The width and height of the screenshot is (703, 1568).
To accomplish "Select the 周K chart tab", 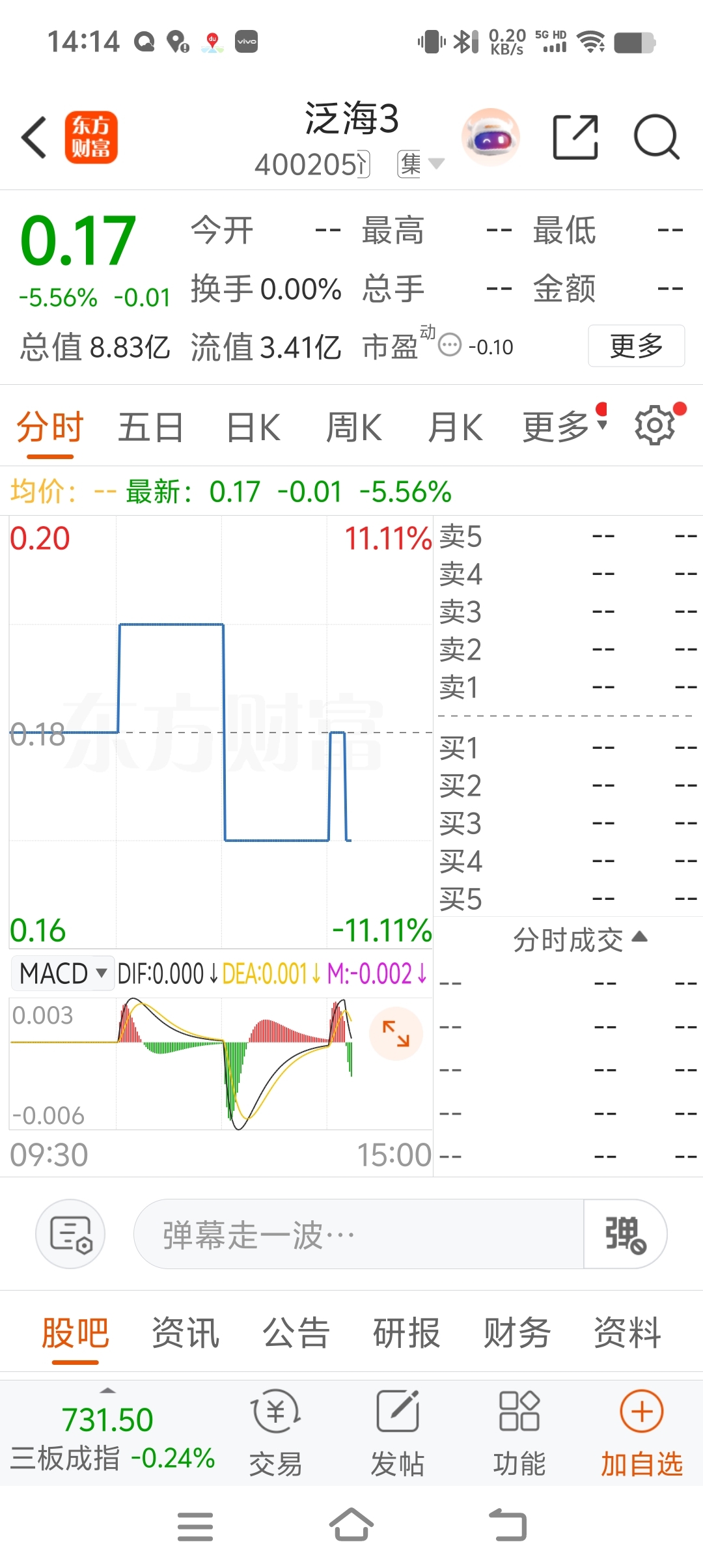I will 353,428.
